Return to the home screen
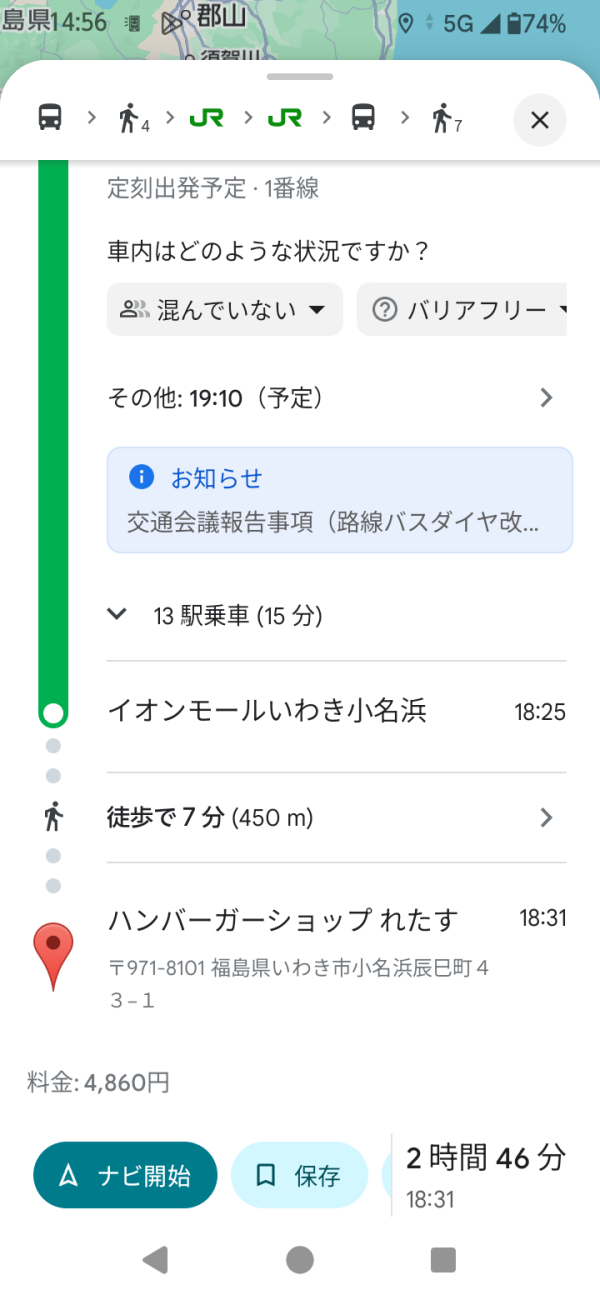This screenshot has width=600, height=1300. point(299,1260)
